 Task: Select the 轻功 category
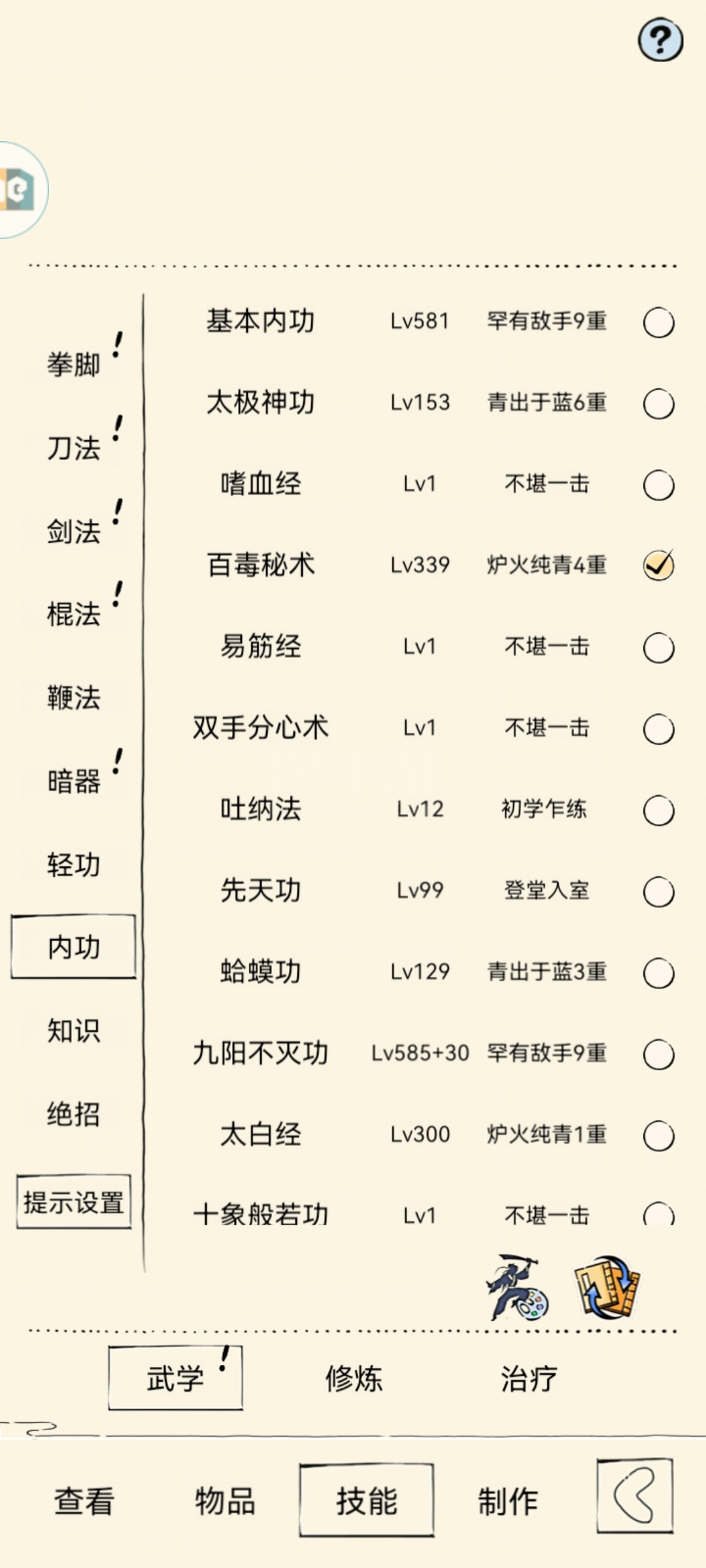tap(73, 864)
